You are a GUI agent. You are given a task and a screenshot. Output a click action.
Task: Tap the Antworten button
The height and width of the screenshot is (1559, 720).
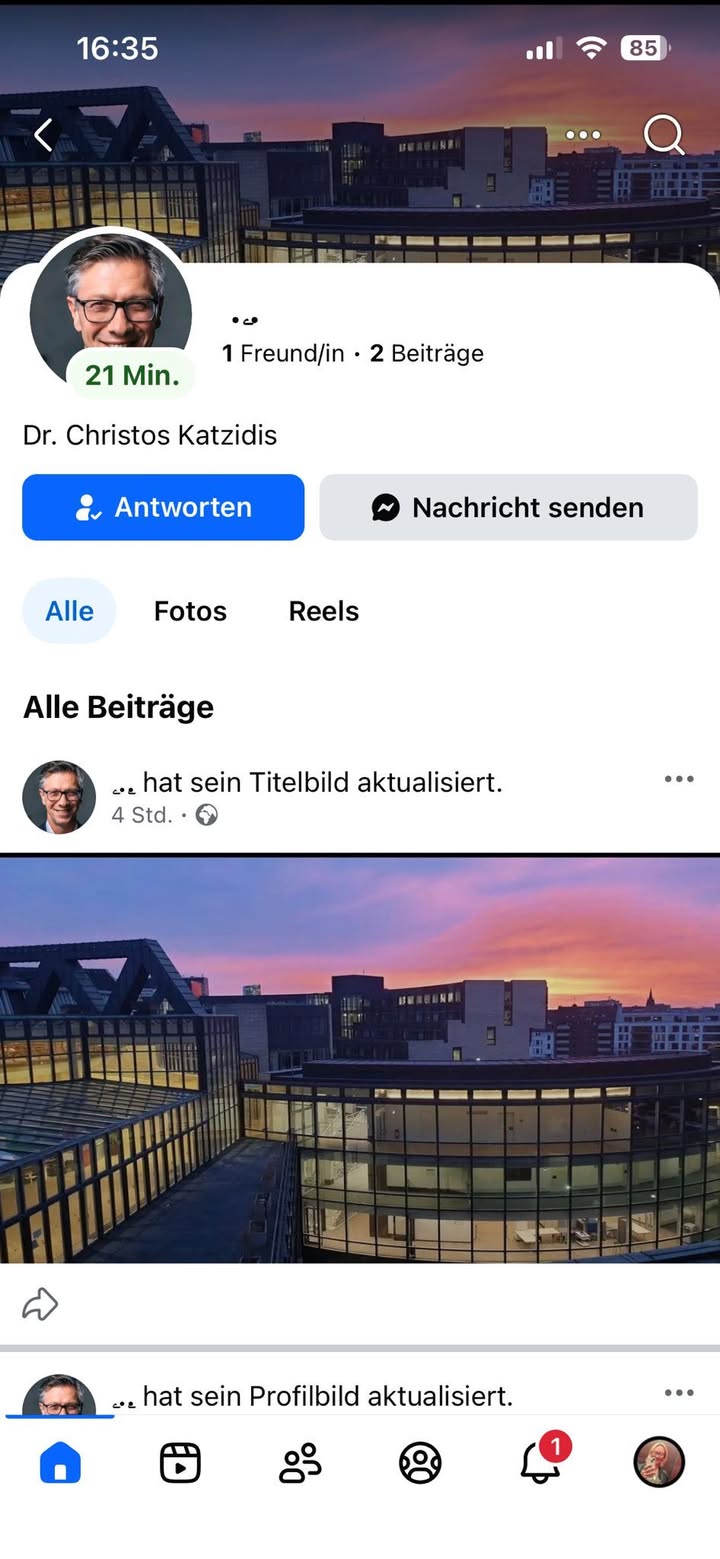pos(163,507)
